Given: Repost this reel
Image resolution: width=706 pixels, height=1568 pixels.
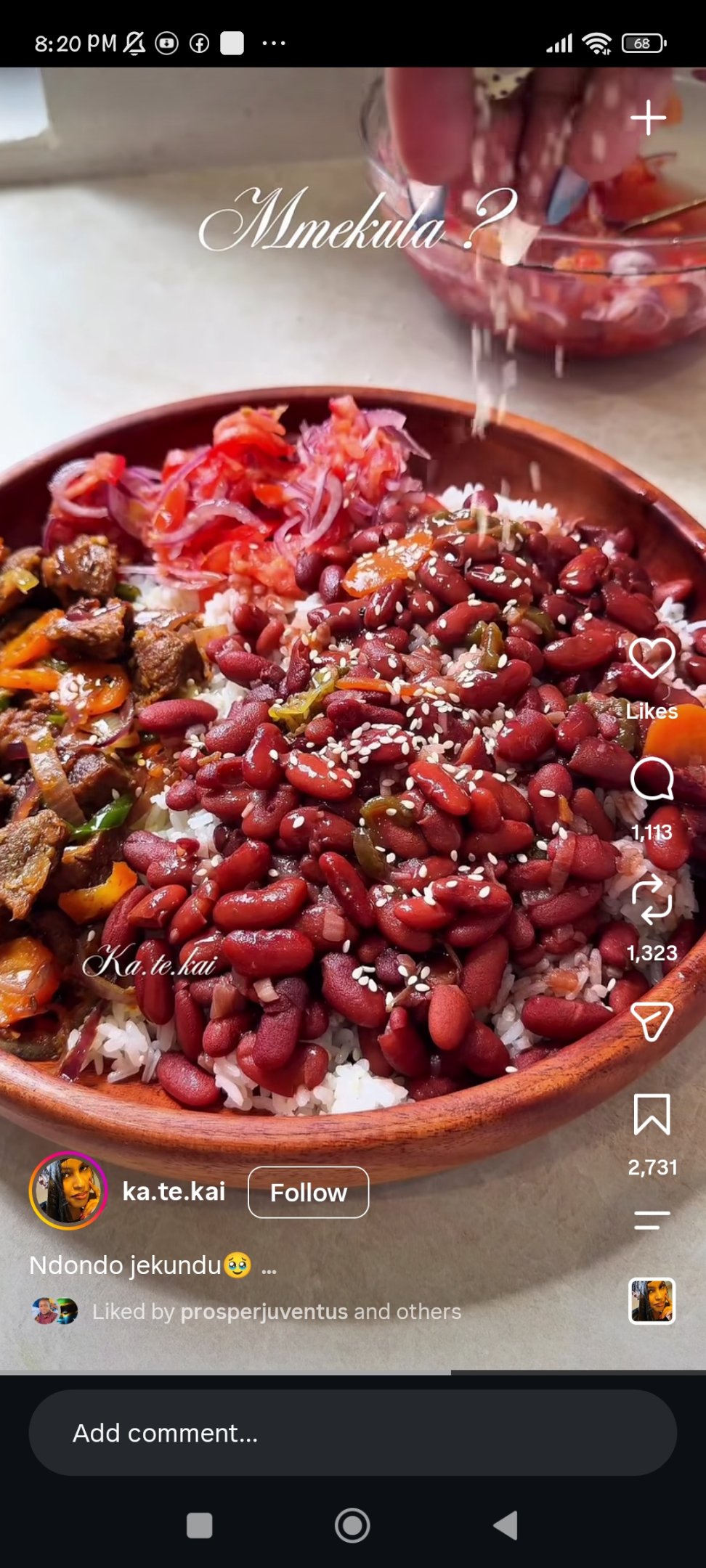Looking at the screenshot, I should (652, 899).
